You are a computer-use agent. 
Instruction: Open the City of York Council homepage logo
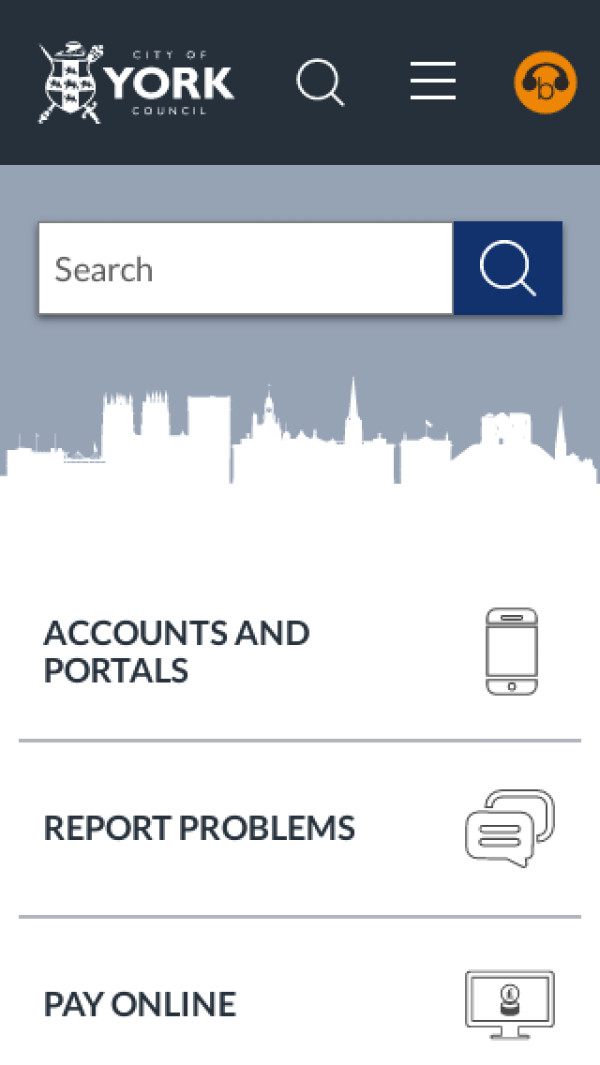click(137, 82)
